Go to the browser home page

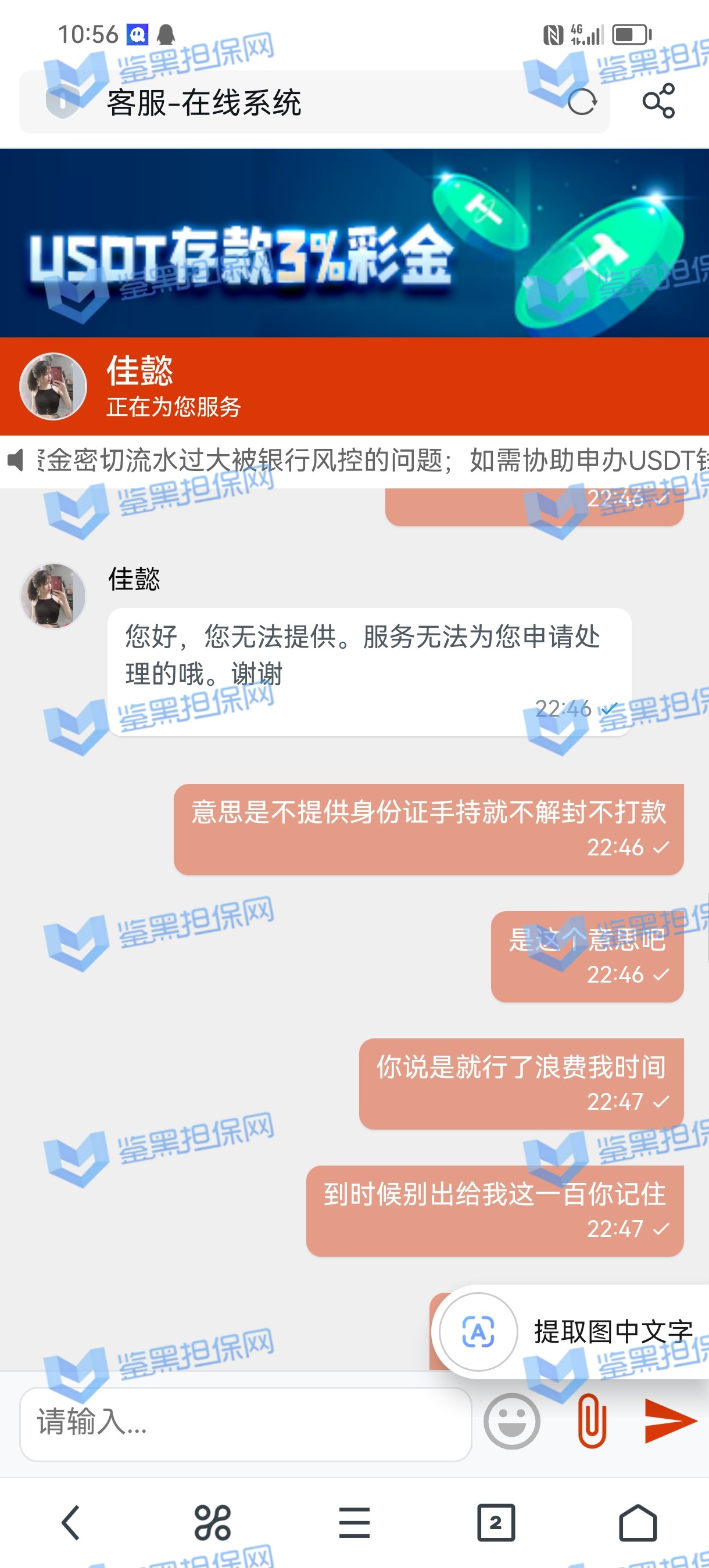coord(637,1522)
